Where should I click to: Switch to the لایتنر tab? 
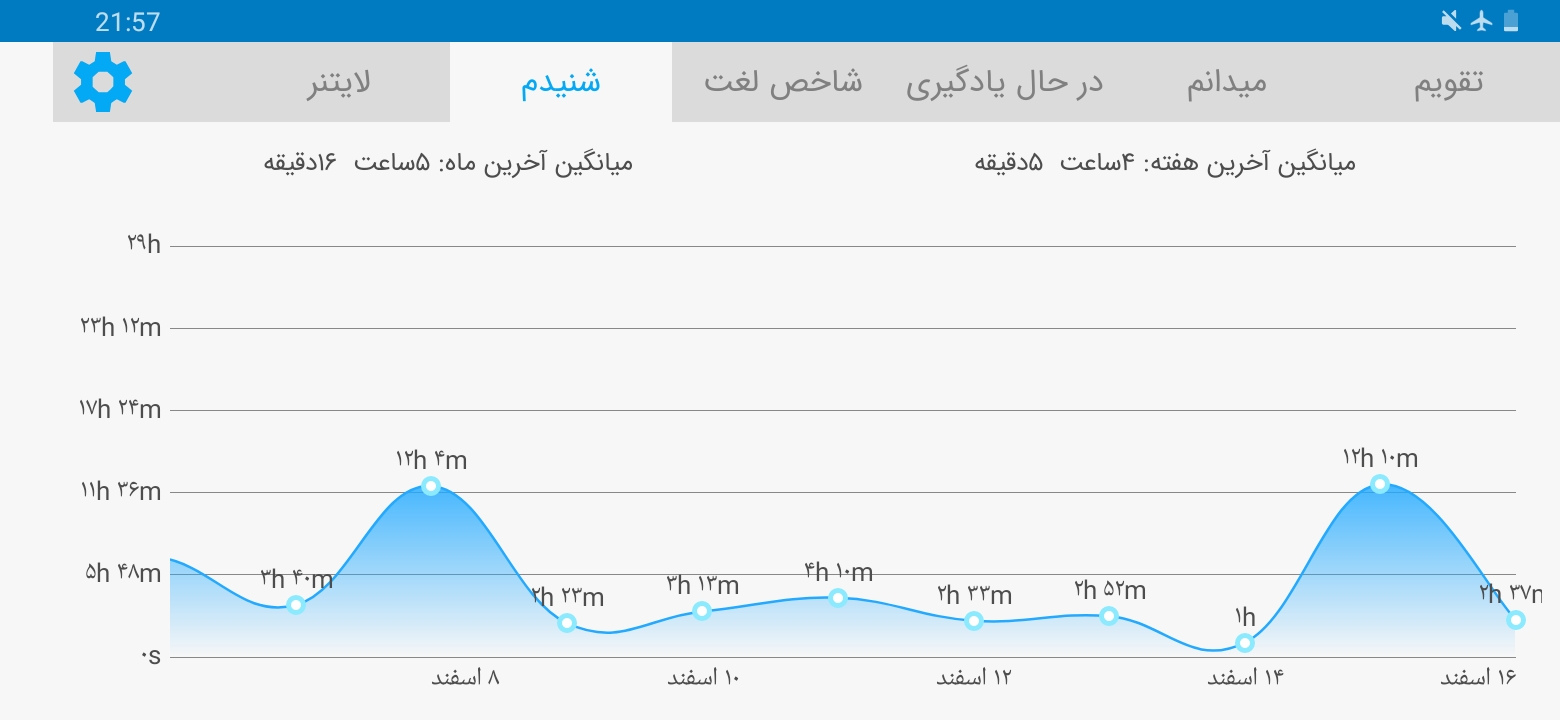(338, 82)
